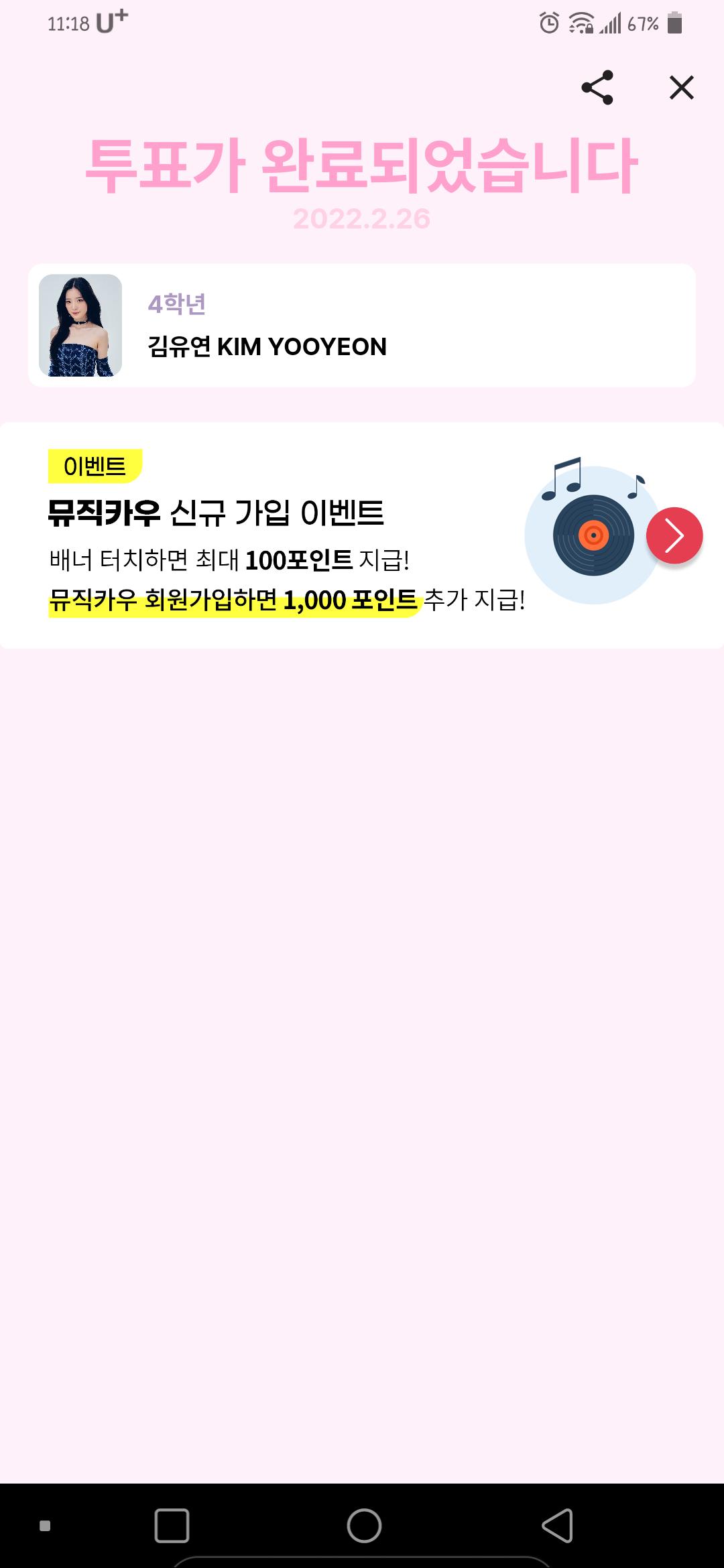Tap the red arrow on the event banner
This screenshot has width=724, height=1568.
point(674,535)
